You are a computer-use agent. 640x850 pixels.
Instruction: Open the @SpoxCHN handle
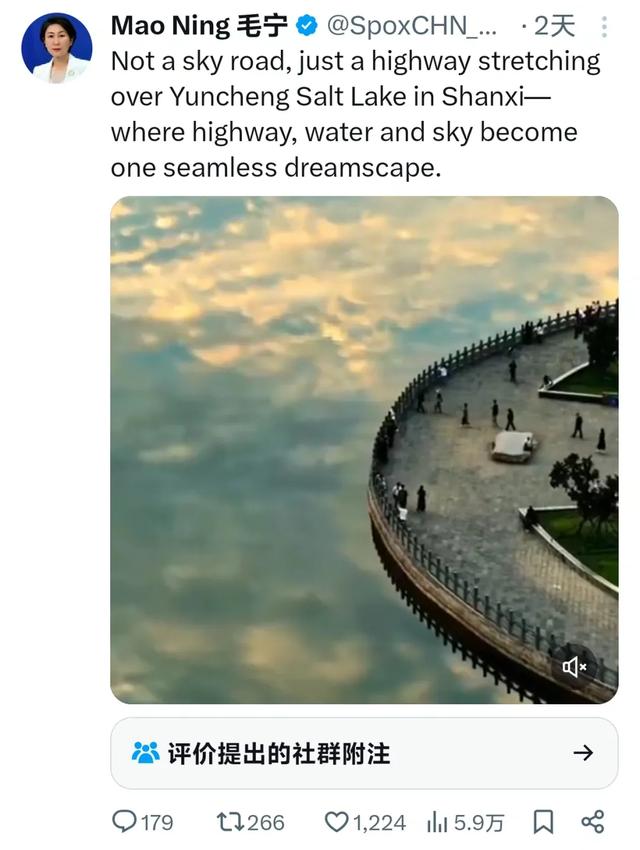pos(411,26)
